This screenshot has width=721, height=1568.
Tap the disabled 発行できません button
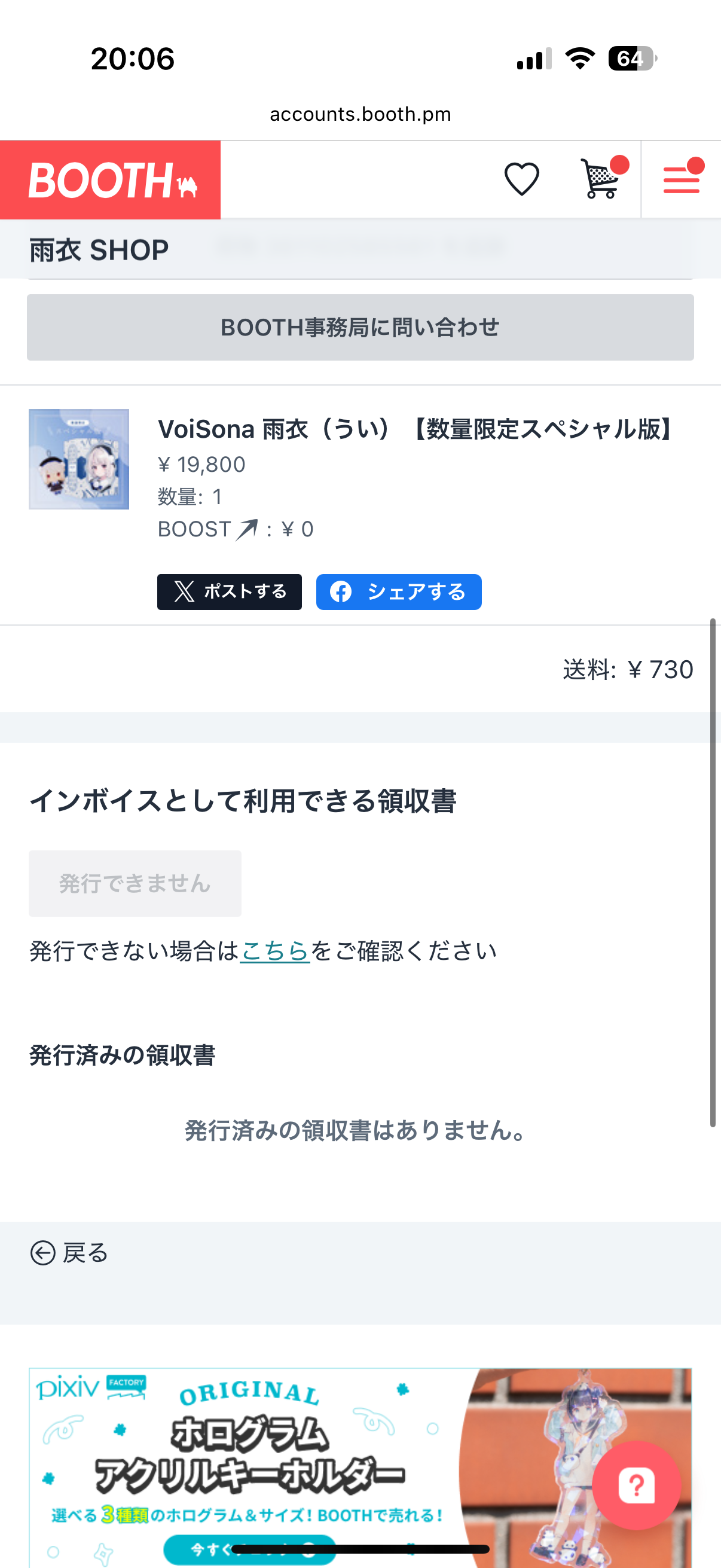pos(135,883)
